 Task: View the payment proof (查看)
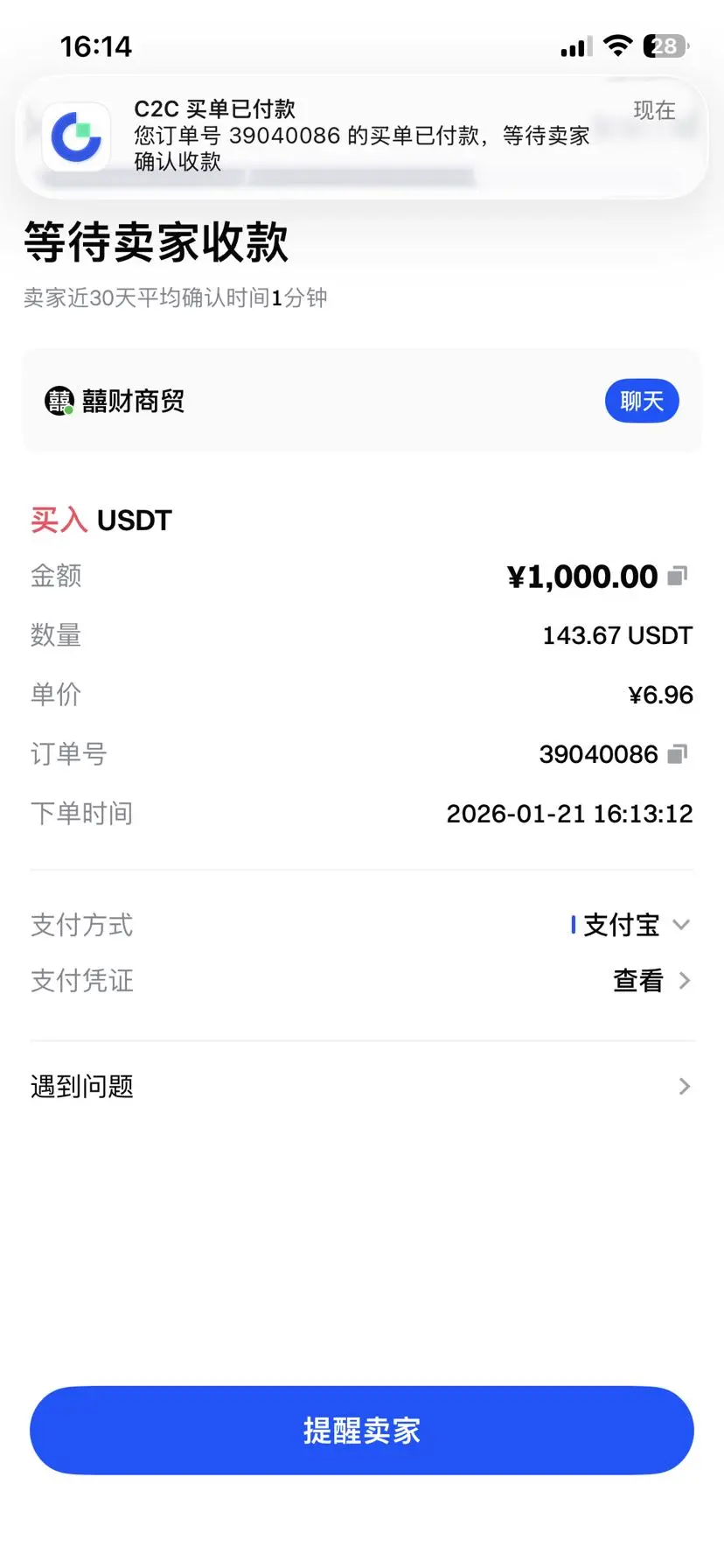pyautogui.click(x=651, y=981)
